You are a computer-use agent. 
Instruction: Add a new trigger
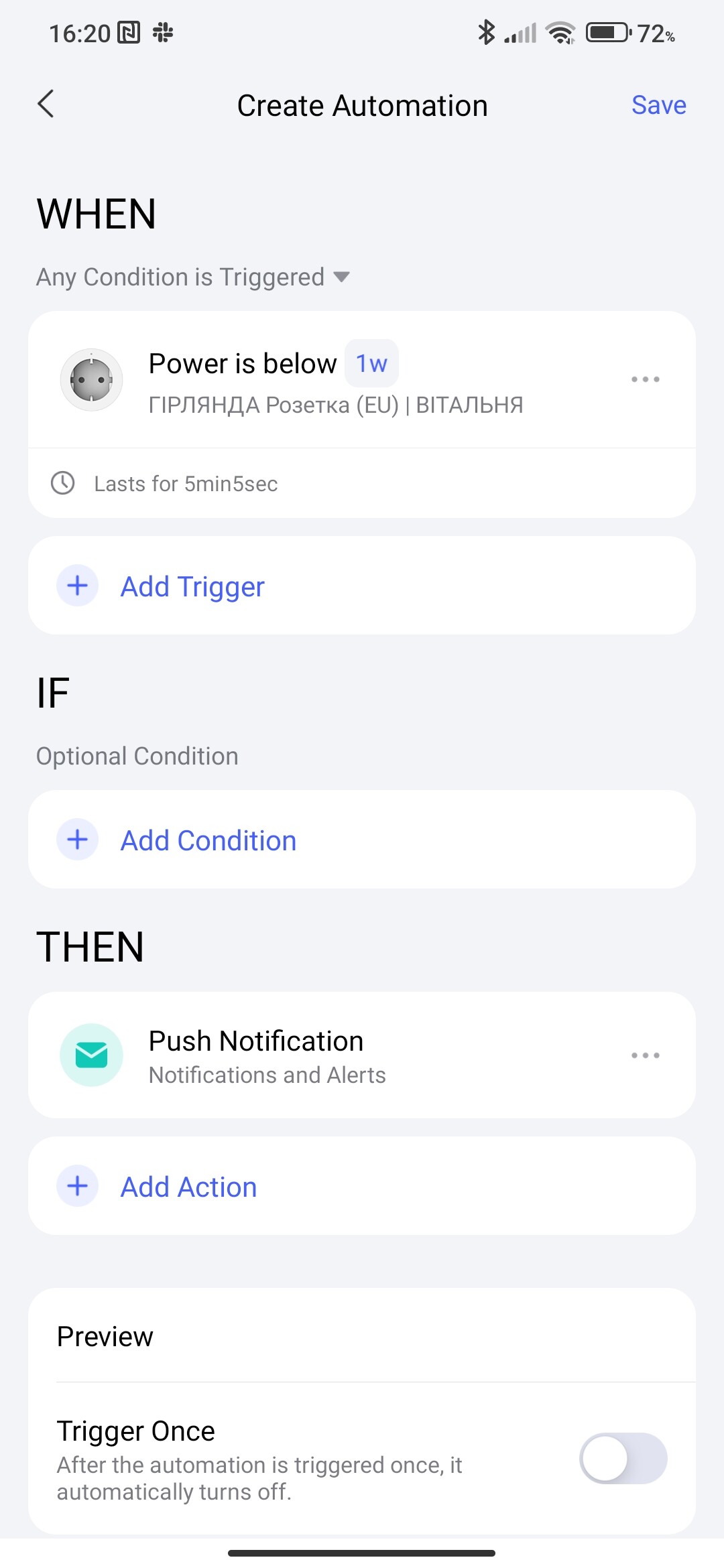tap(192, 586)
